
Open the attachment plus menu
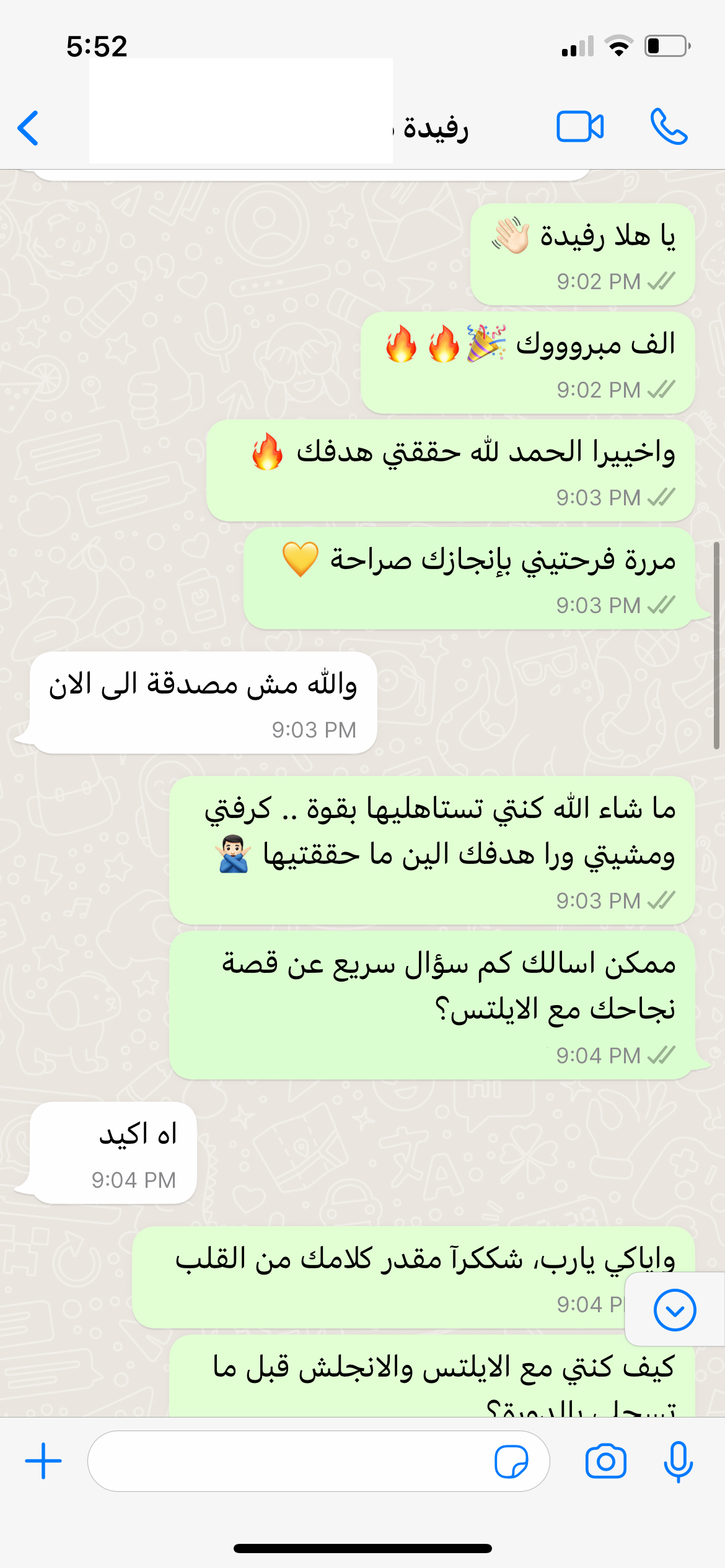click(x=43, y=1461)
